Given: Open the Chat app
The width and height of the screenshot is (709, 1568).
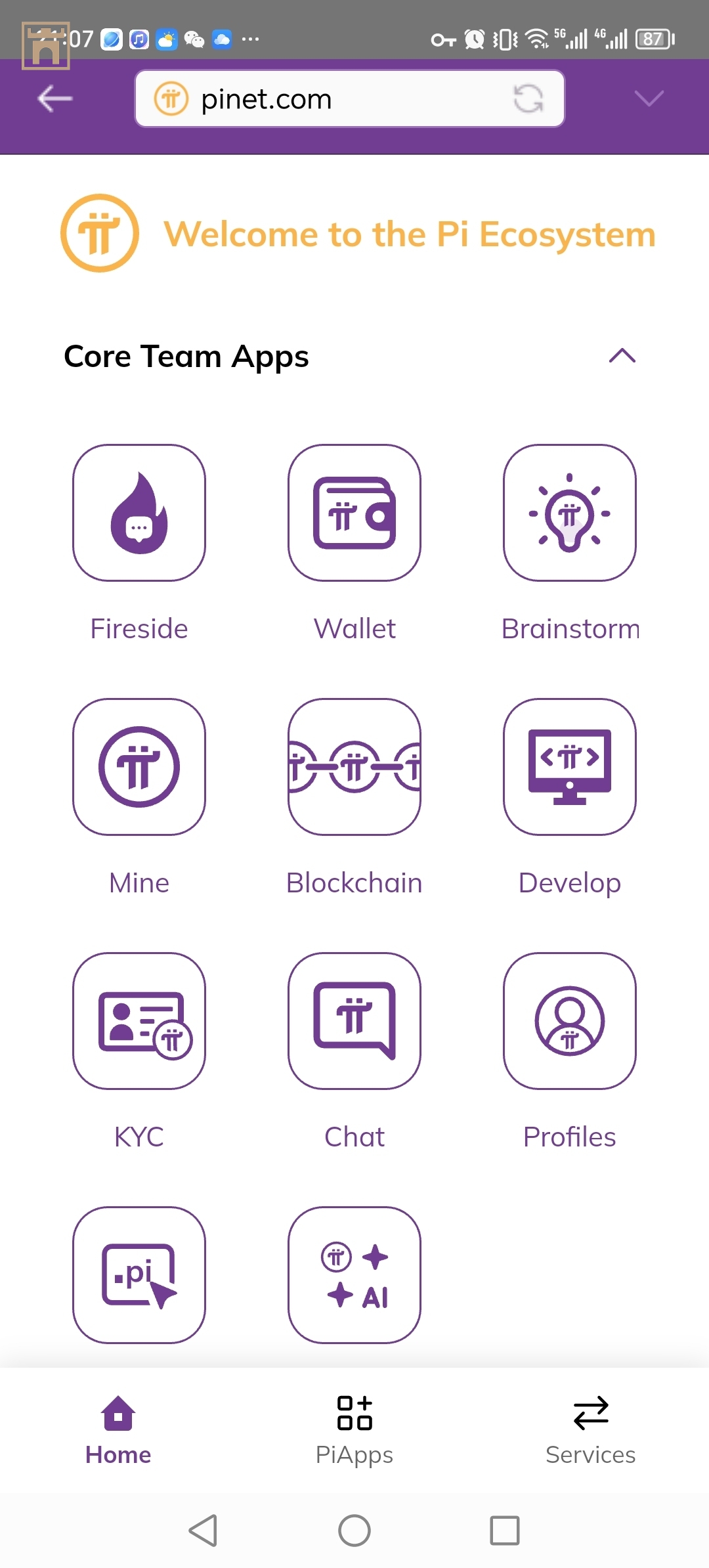Looking at the screenshot, I should (354, 1020).
